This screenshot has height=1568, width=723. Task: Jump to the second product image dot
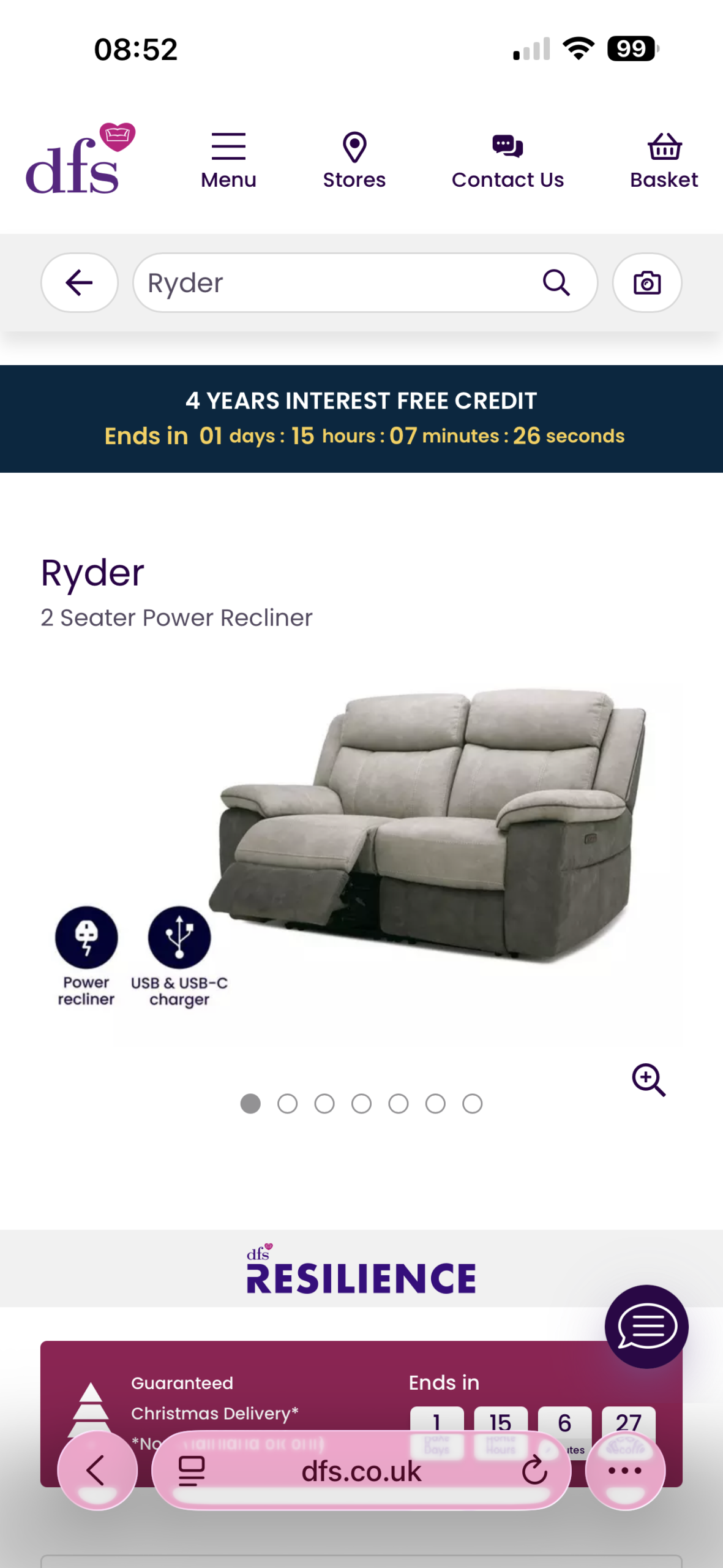(x=287, y=1104)
